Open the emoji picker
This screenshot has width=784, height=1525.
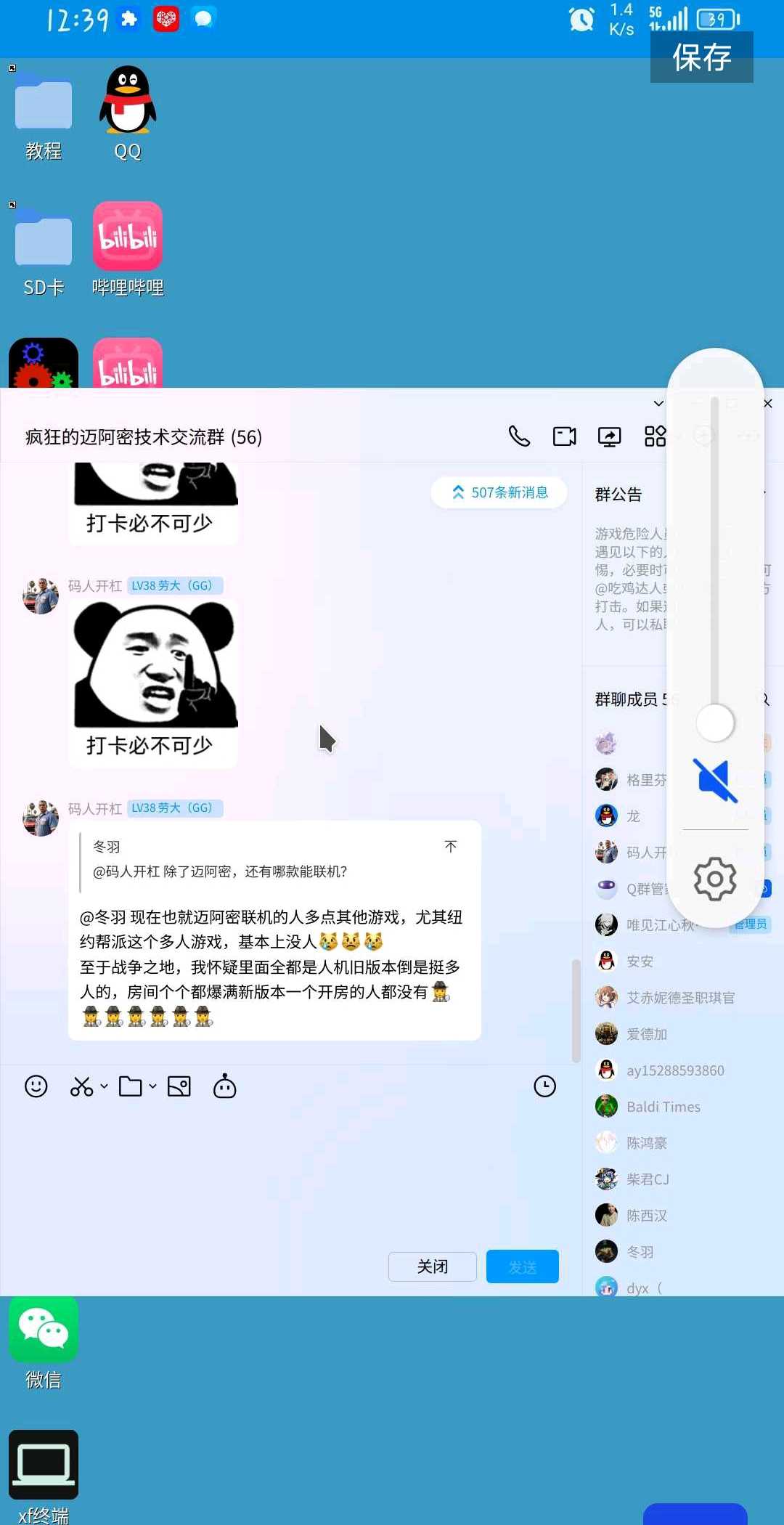coord(36,1086)
